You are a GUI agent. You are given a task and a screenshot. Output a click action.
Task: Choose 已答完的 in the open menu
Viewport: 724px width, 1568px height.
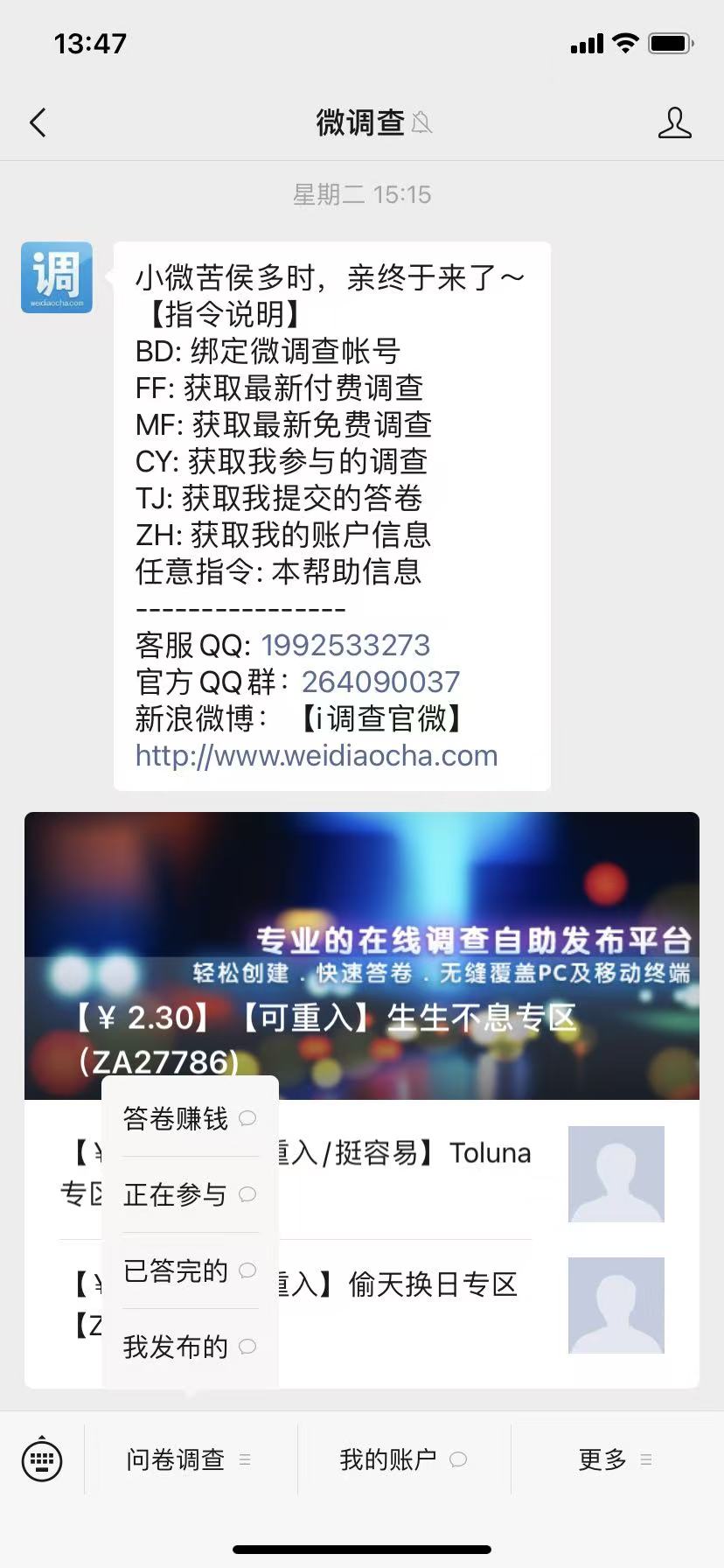175,1270
